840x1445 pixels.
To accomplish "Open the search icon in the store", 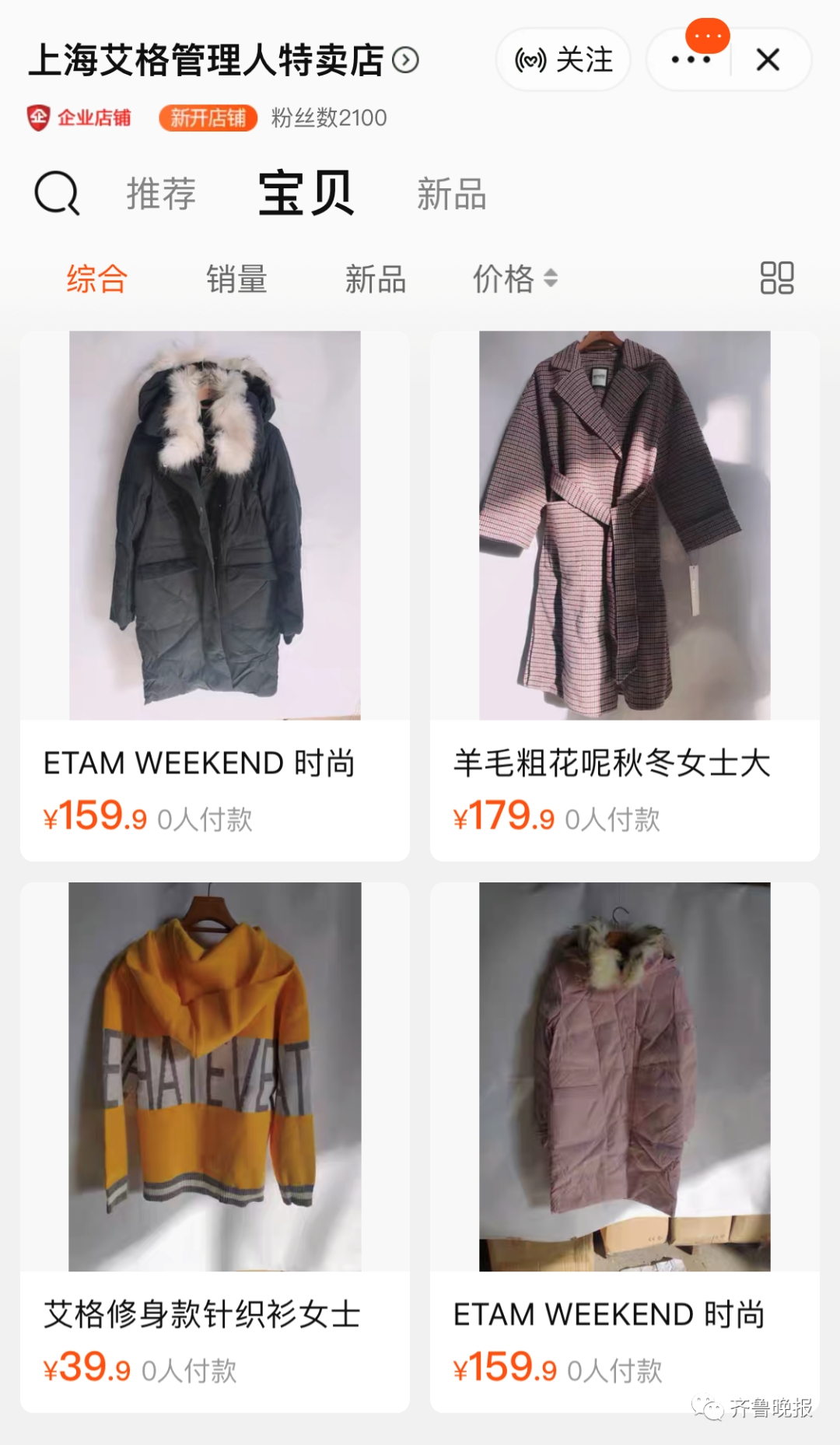I will tap(57, 193).
